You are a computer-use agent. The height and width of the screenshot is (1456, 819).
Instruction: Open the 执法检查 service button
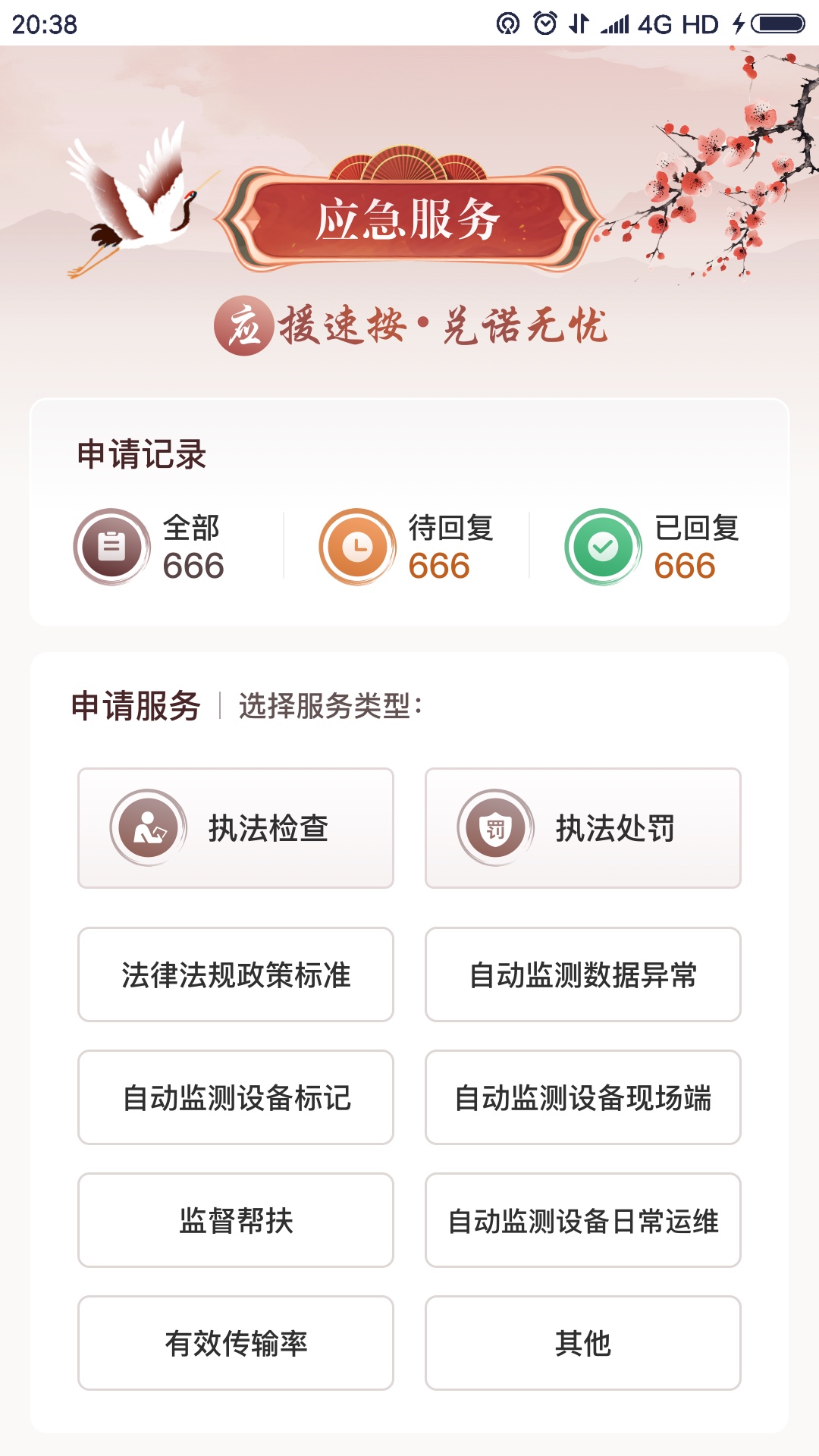235,827
